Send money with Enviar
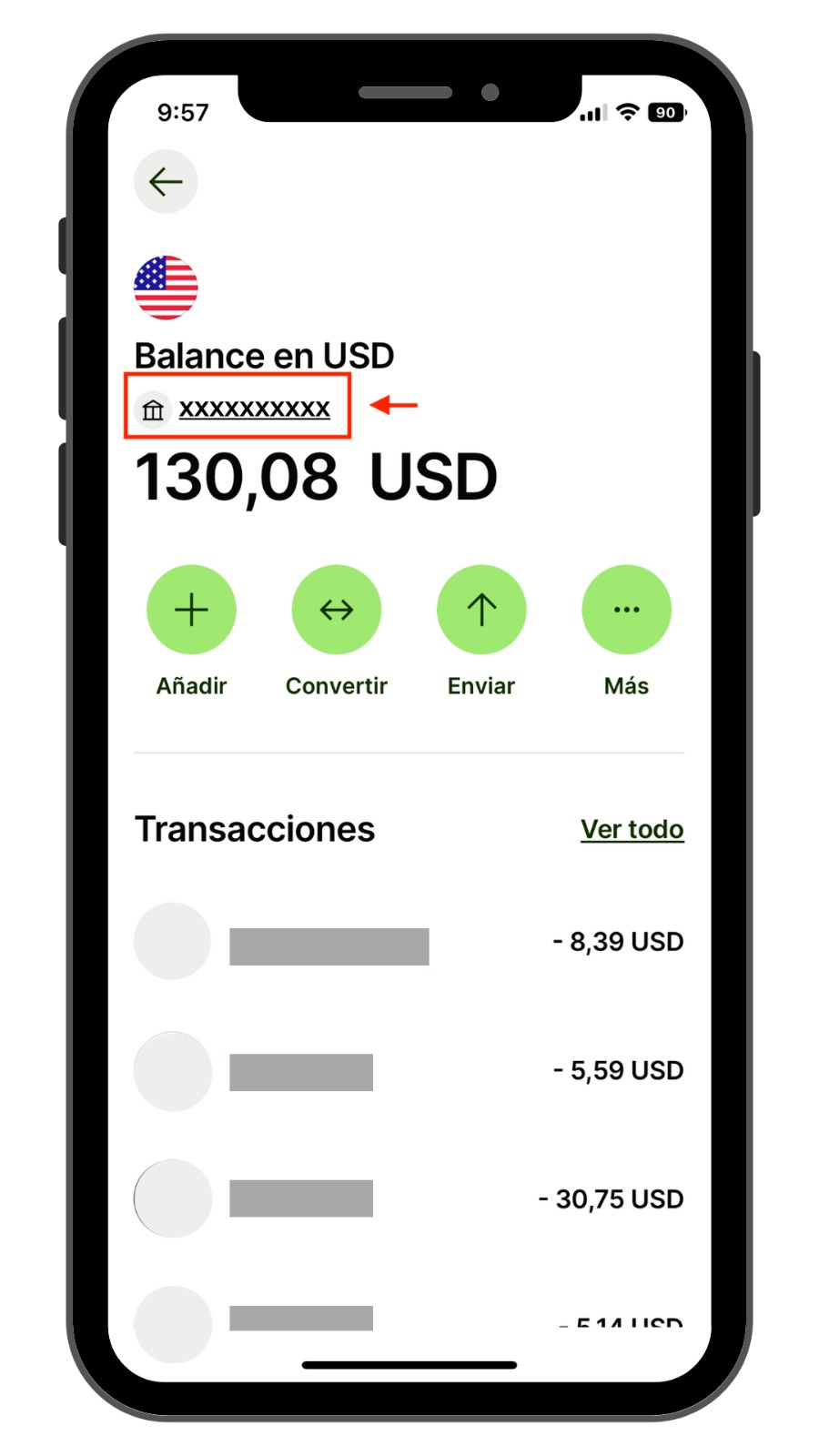This screenshot has width=819, height=1456. tap(481, 610)
